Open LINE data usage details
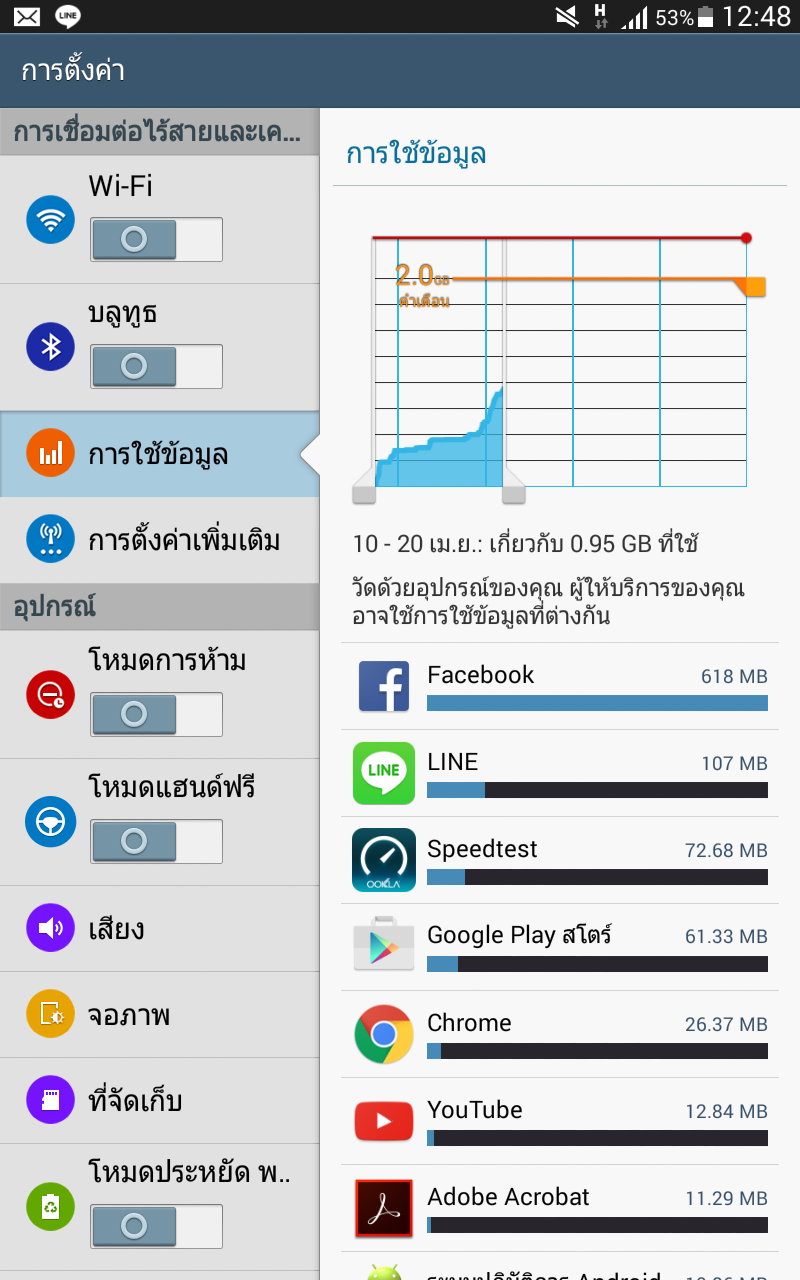800x1280 pixels. [559, 773]
